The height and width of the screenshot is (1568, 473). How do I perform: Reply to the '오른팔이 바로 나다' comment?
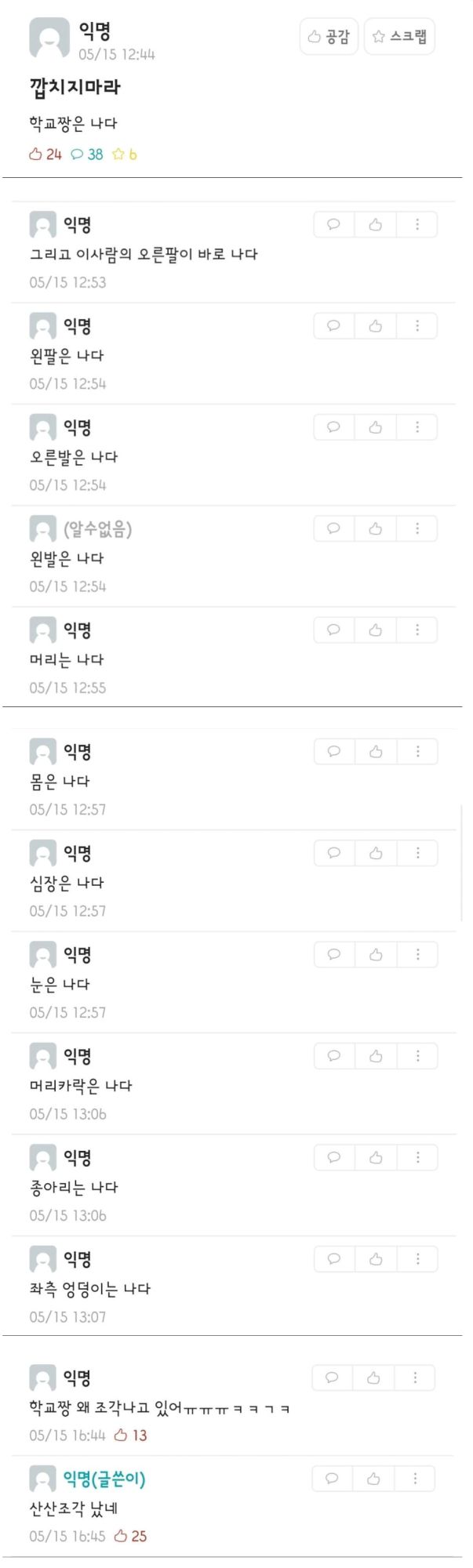[334, 225]
